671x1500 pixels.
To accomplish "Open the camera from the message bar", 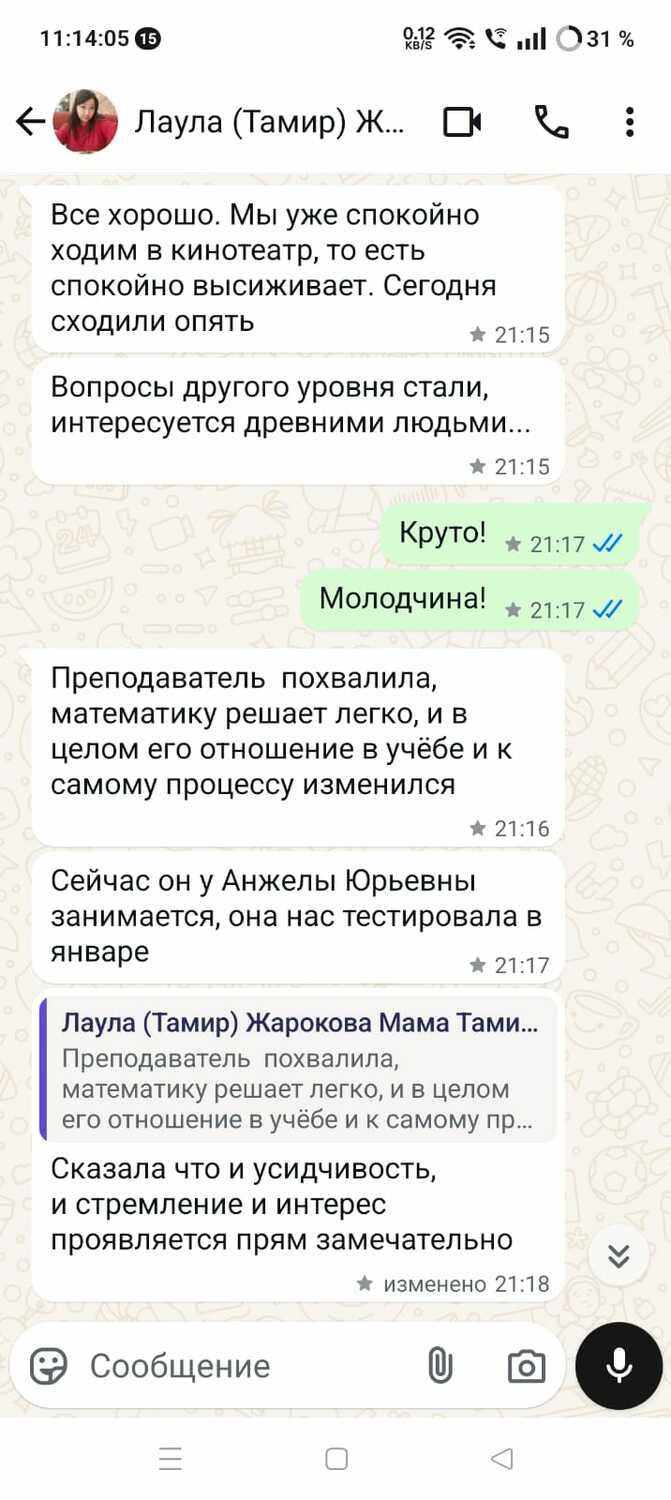I will tap(526, 1366).
